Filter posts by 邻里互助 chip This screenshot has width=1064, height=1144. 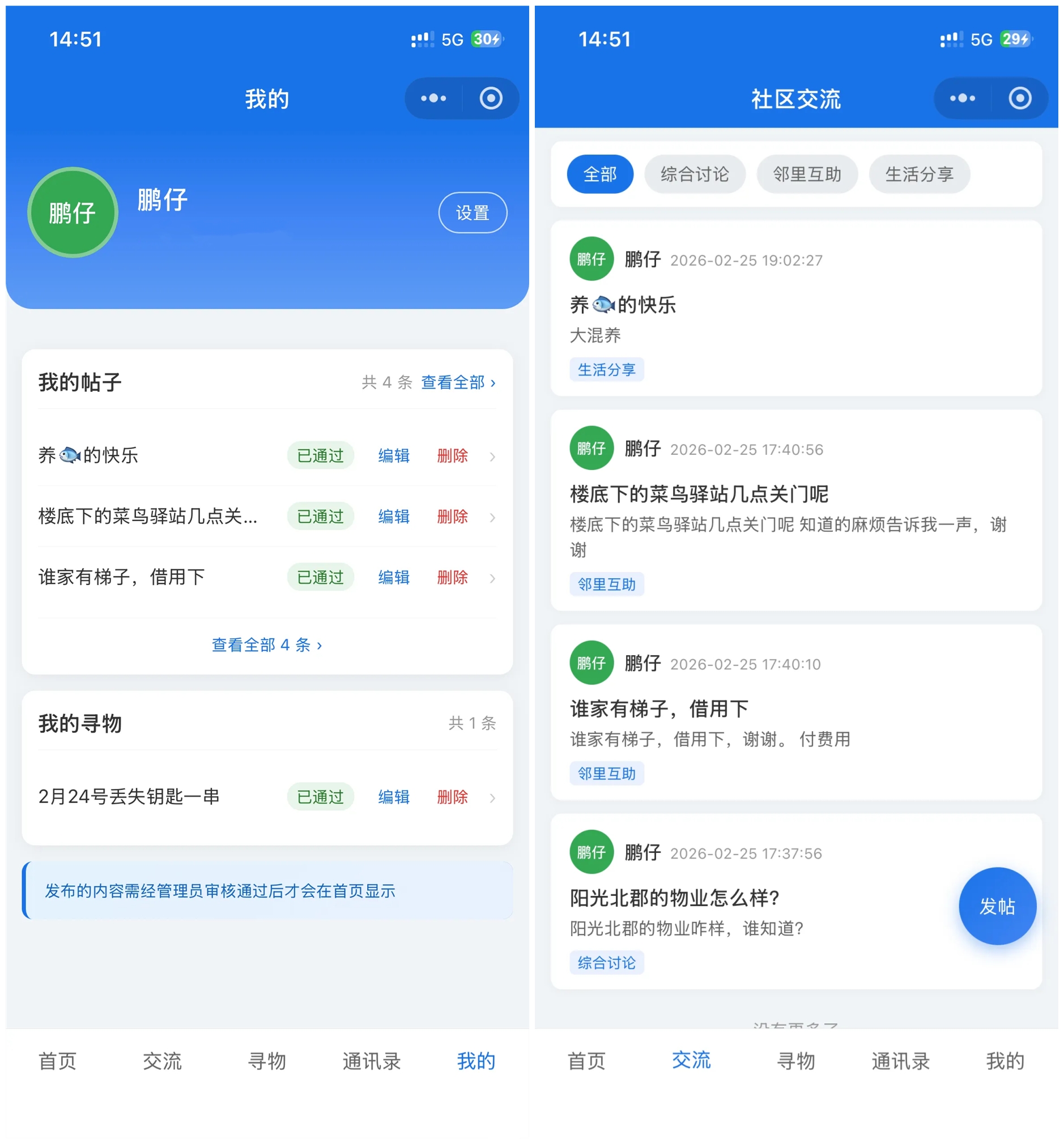coord(807,174)
